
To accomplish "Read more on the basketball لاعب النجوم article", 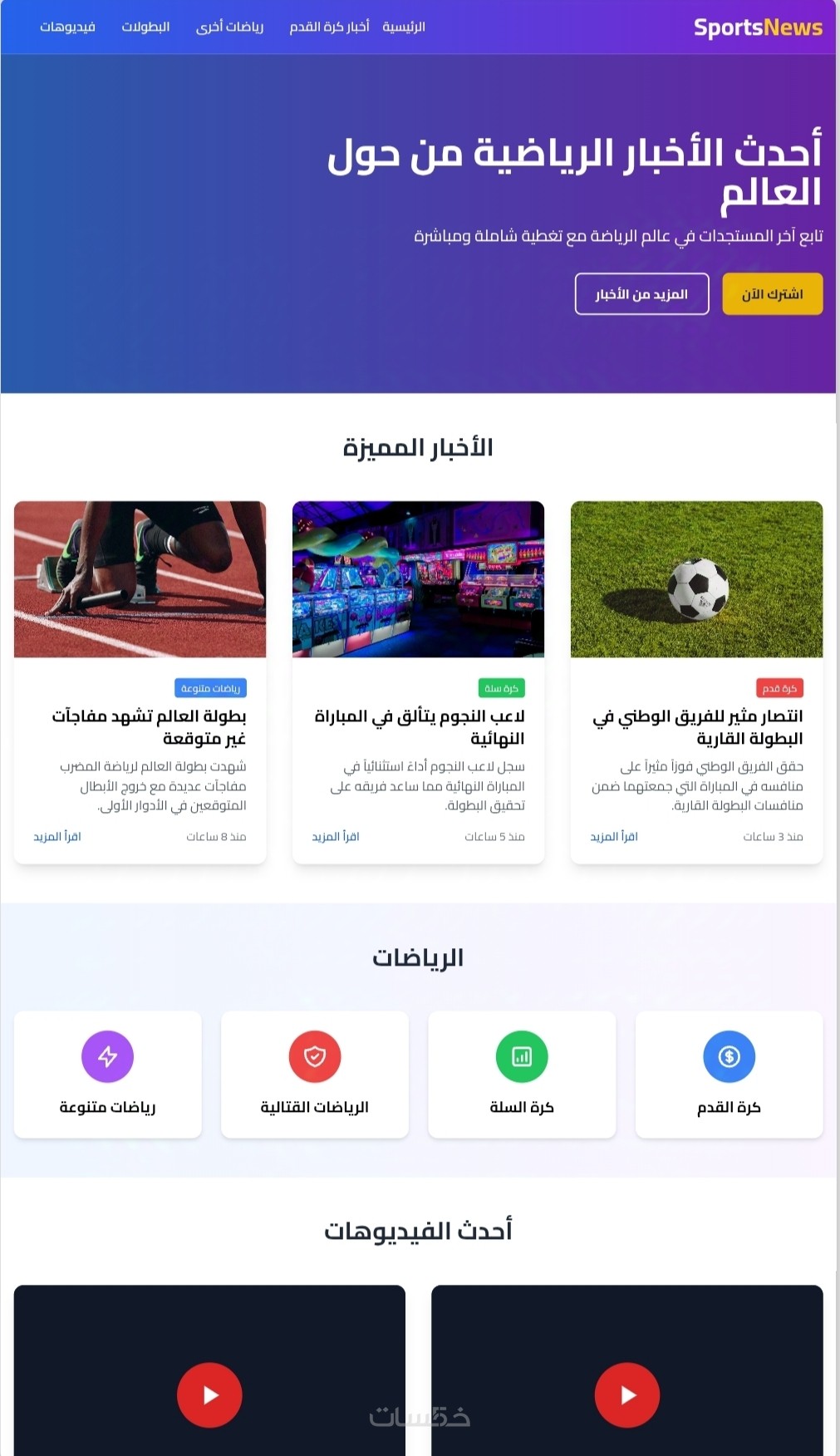I will pos(335,836).
